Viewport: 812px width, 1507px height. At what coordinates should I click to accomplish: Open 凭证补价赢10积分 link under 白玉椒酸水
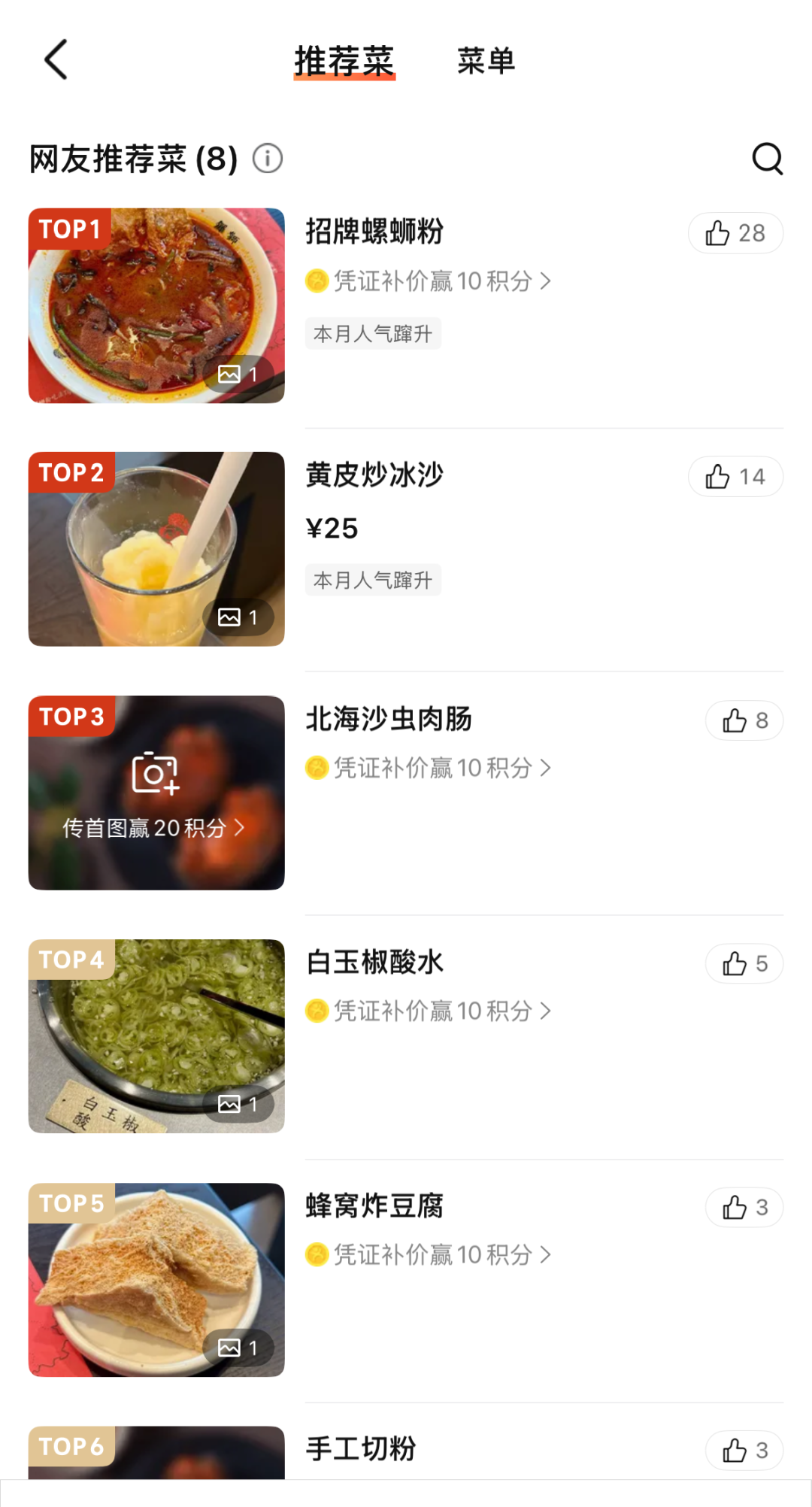pyautogui.click(x=429, y=1011)
